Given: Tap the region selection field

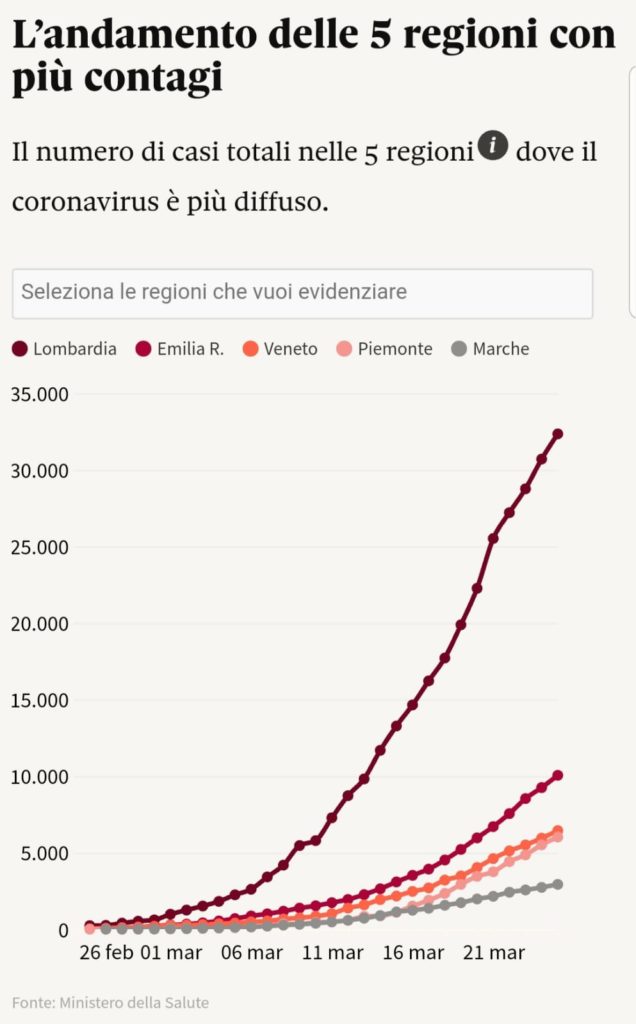Looking at the screenshot, I should click(x=302, y=293).
